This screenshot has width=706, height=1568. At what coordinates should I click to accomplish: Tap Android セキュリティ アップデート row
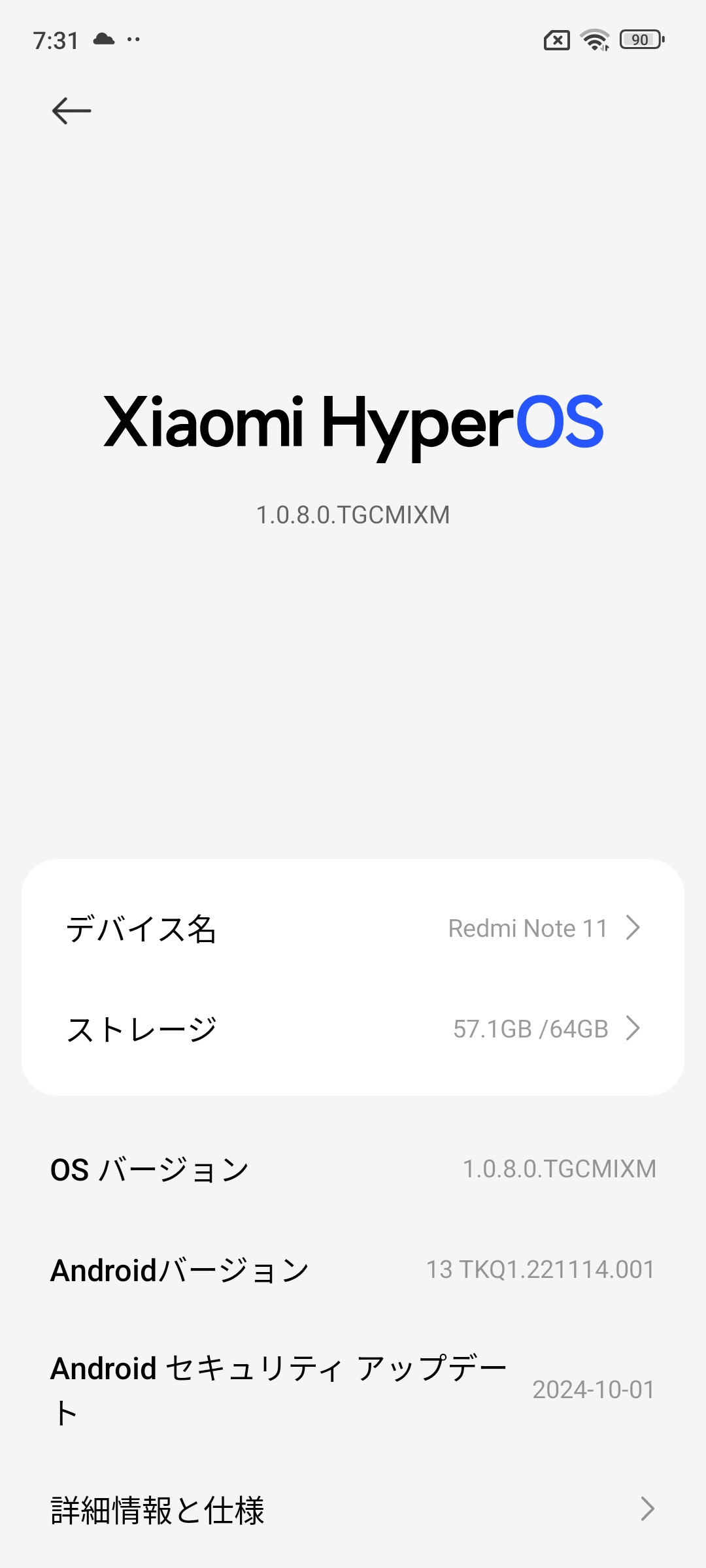click(x=353, y=1389)
